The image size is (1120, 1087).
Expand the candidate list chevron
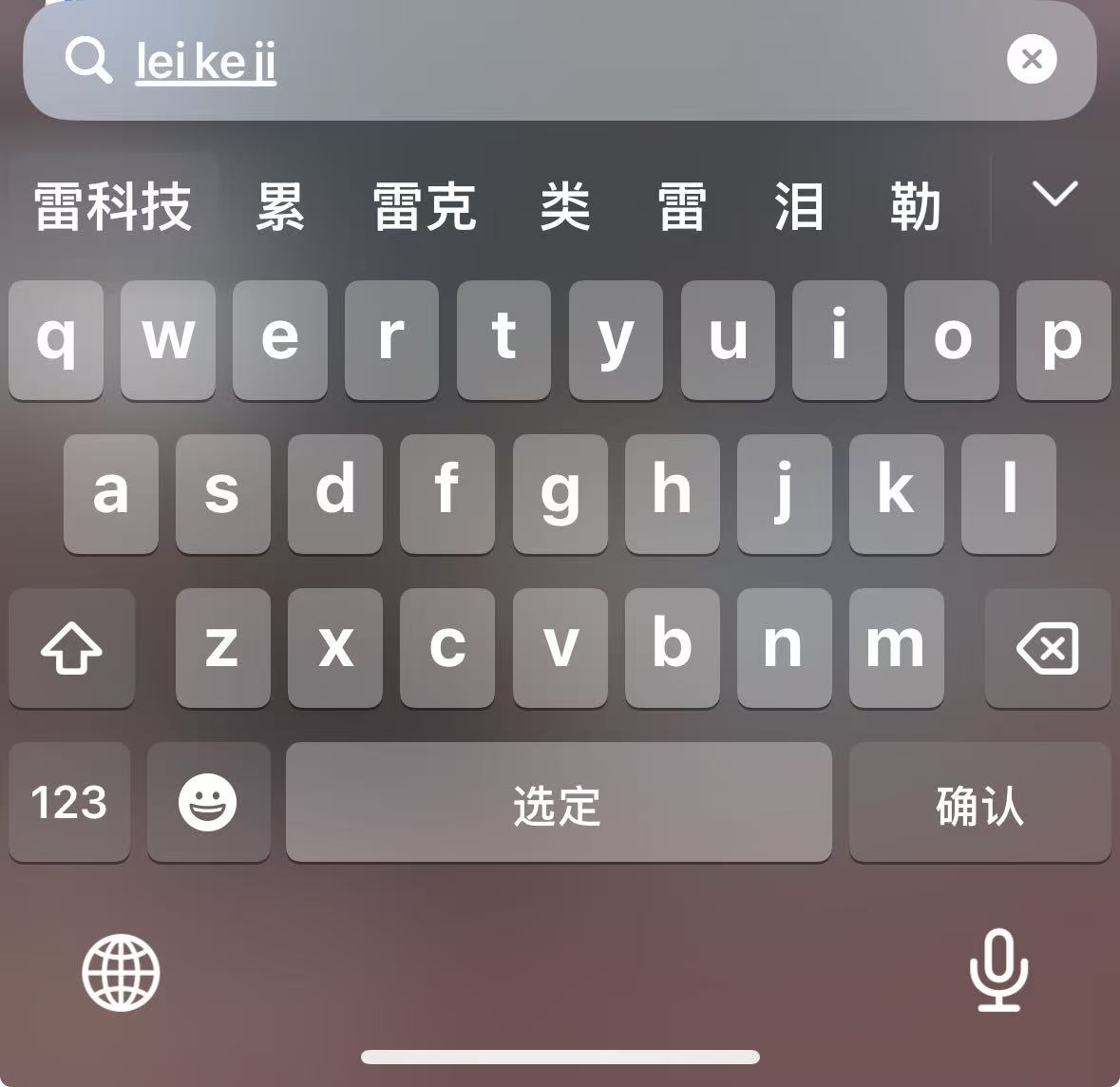click(1054, 195)
